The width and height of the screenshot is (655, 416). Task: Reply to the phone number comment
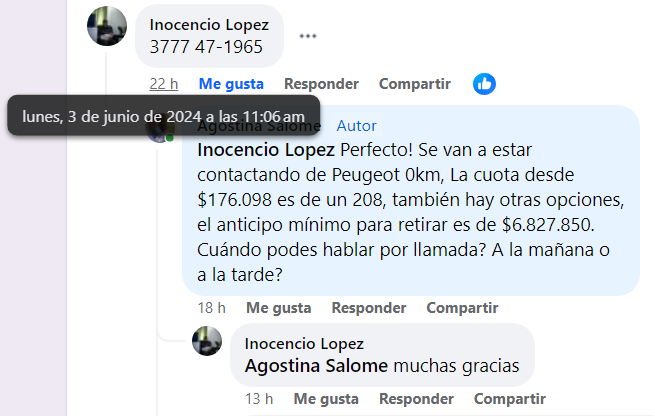coord(321,84)
